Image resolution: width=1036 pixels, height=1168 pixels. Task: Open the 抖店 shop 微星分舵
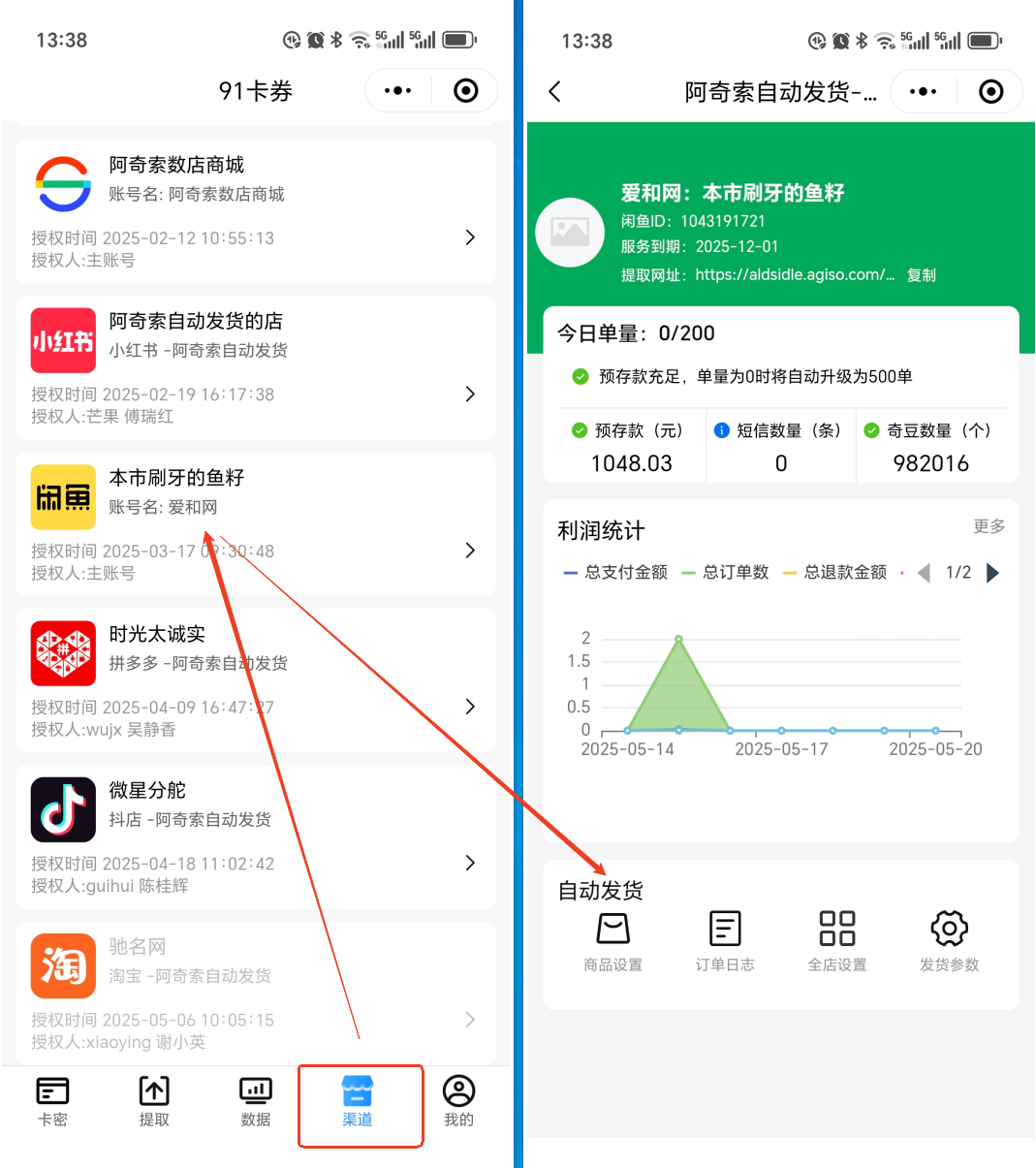click(256, 837)
